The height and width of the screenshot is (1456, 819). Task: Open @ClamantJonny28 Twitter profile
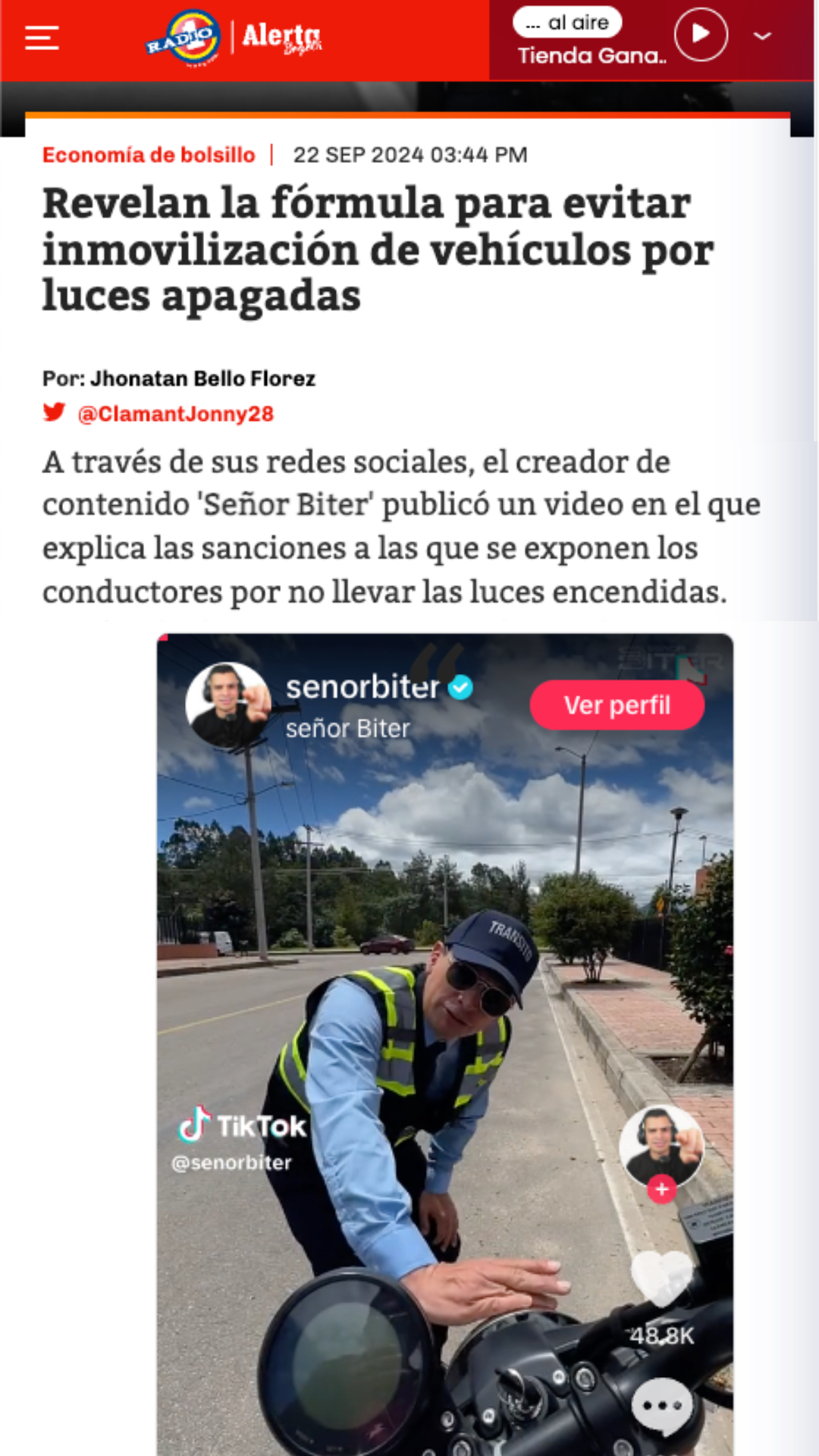(x=175, y=414)
